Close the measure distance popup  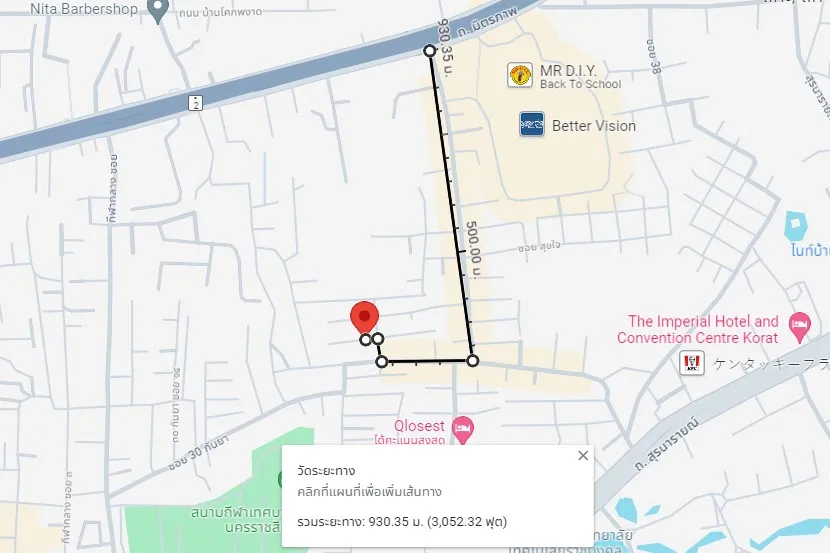(x=583, y=456)
